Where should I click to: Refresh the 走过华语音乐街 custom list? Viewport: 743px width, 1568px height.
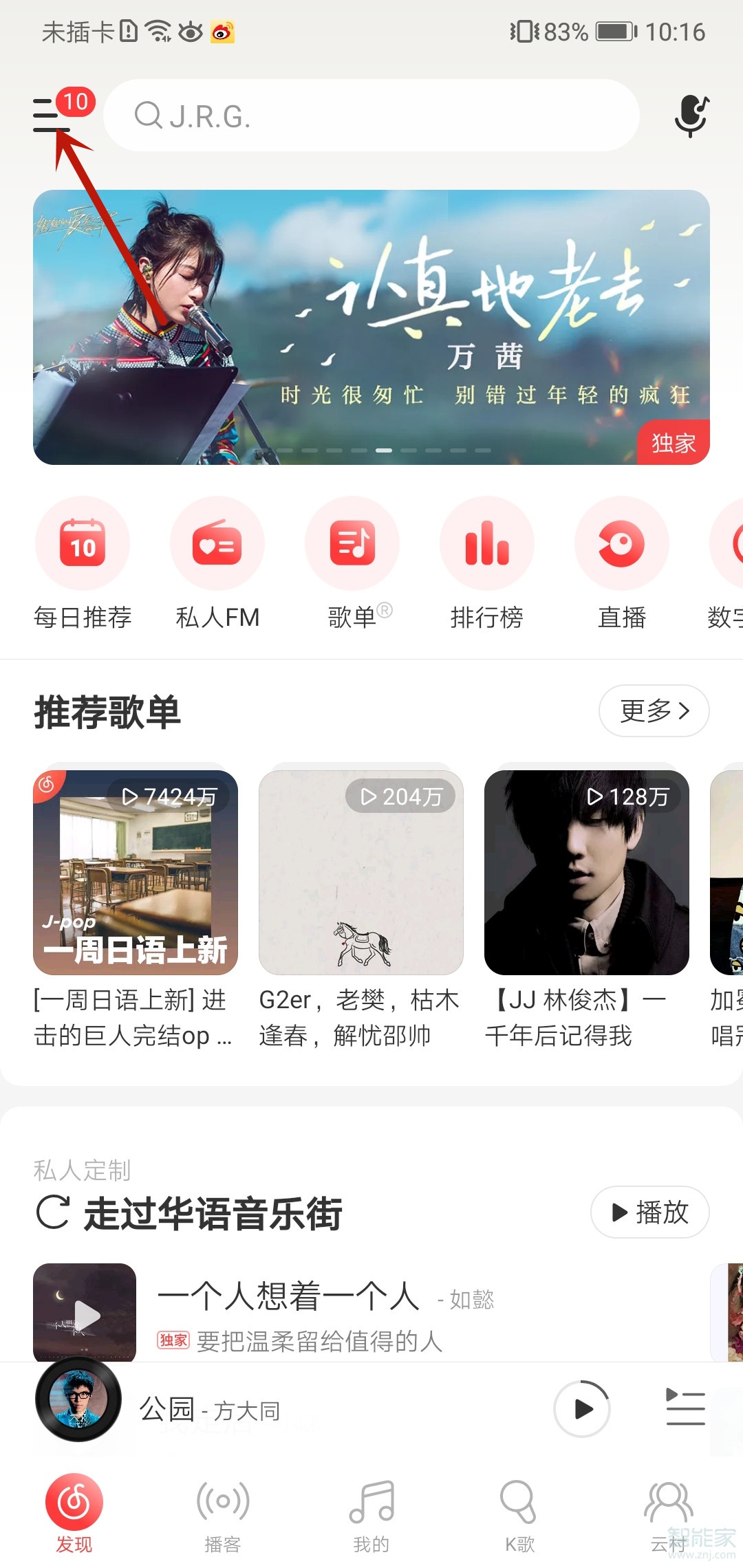(x=54, y=1214)
